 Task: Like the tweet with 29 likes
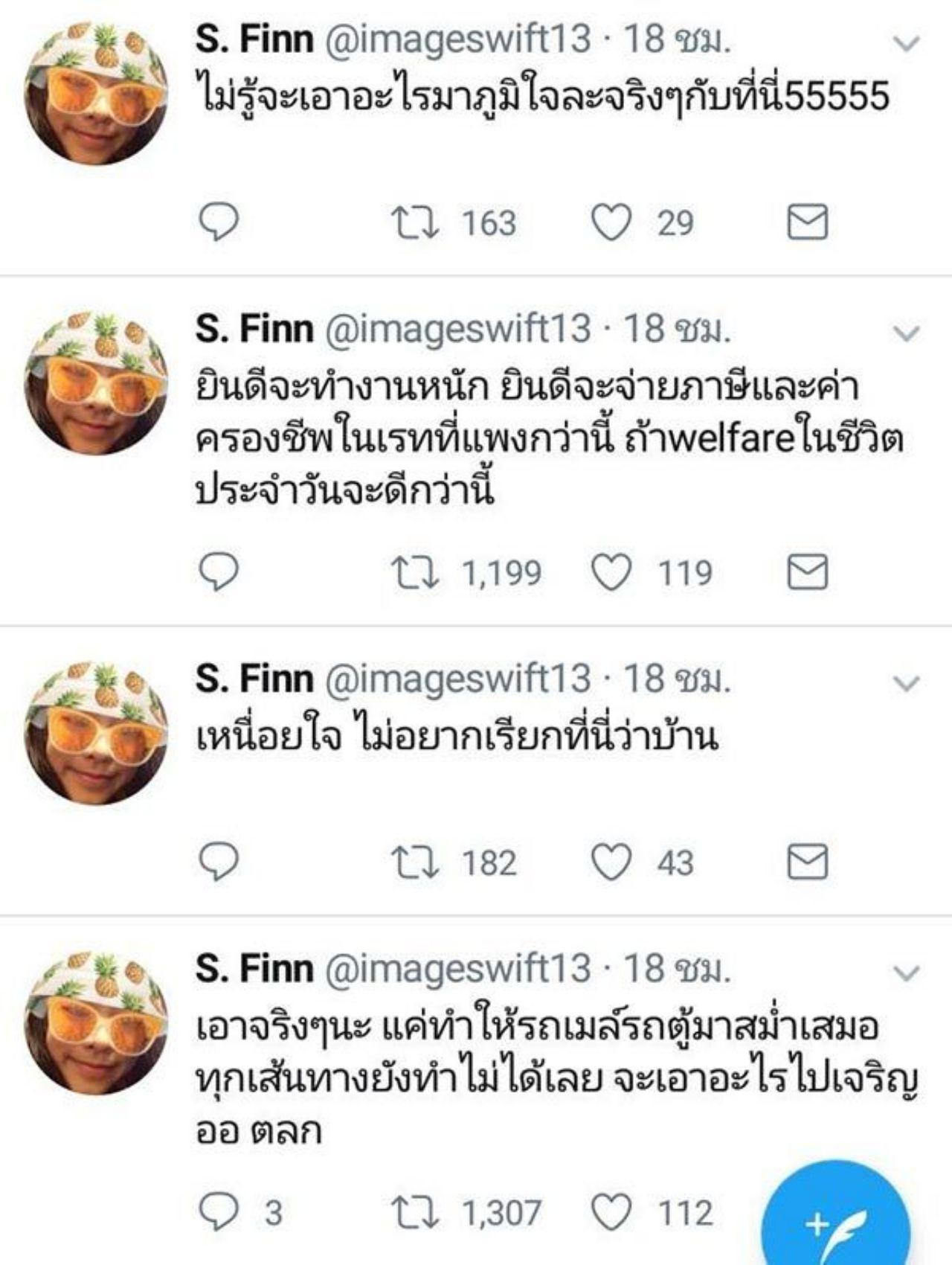(x=611, y=222)
